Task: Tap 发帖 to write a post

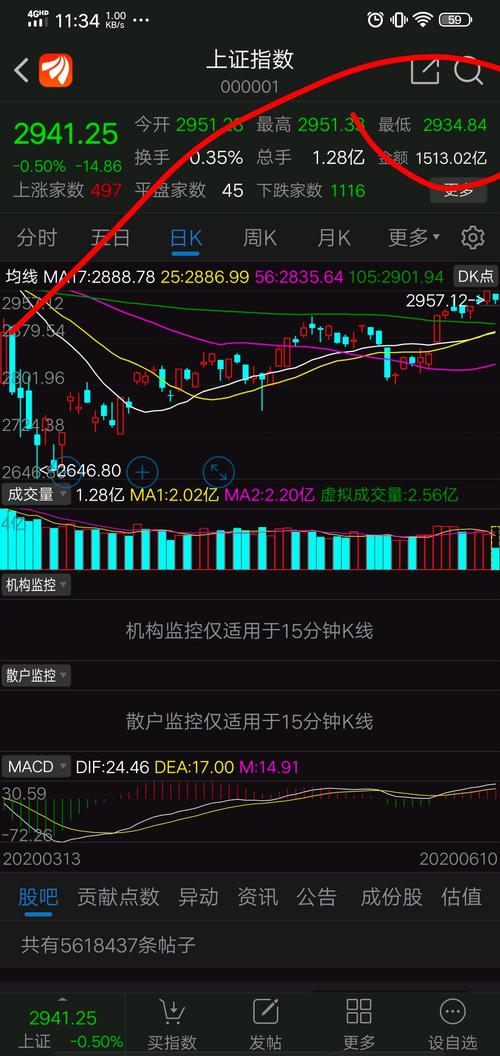Action: click(x=265, y=1024)
